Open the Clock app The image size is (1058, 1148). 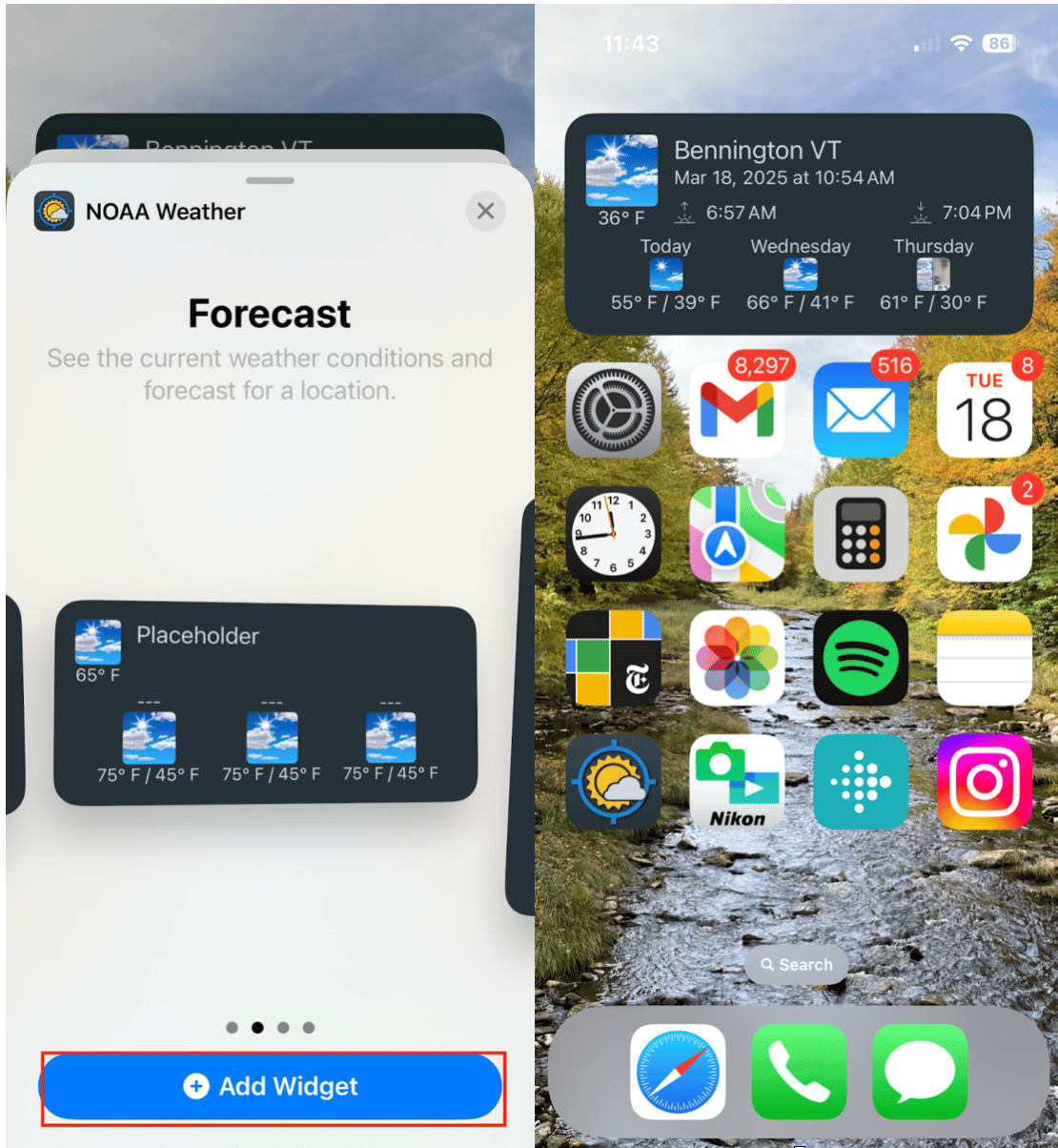pos(613,534)
